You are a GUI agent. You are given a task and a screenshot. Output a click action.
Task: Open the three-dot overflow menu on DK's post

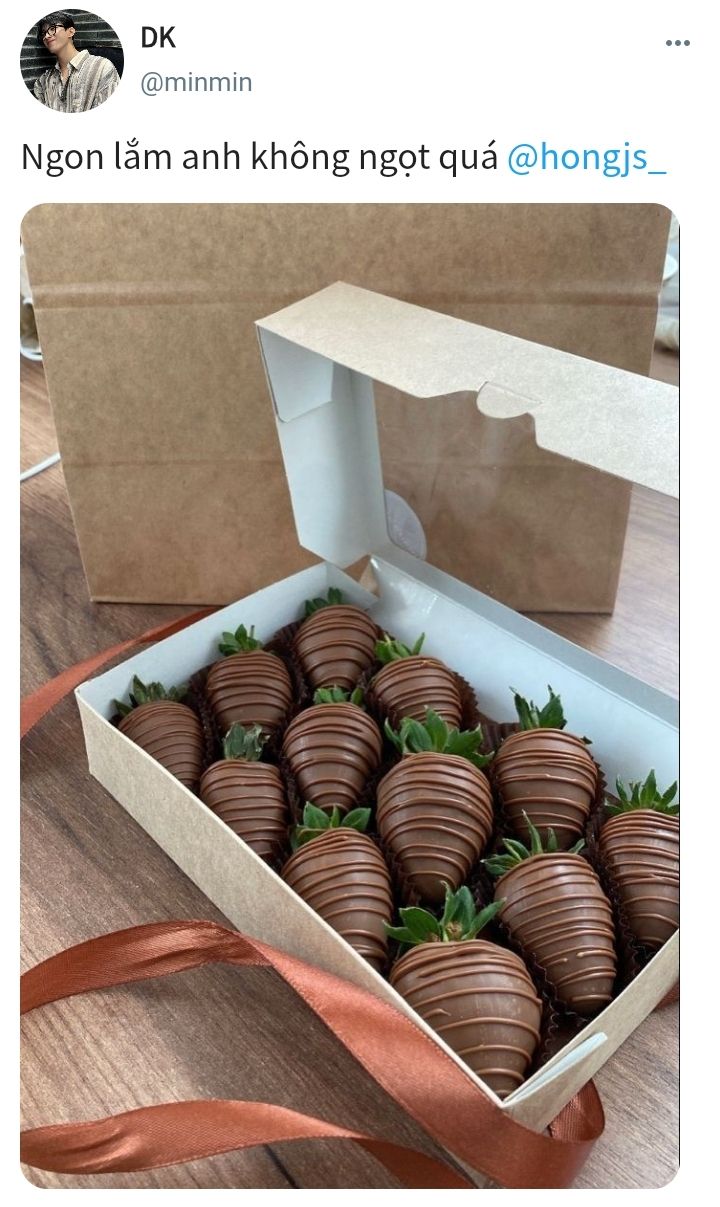tap(677, 43)
